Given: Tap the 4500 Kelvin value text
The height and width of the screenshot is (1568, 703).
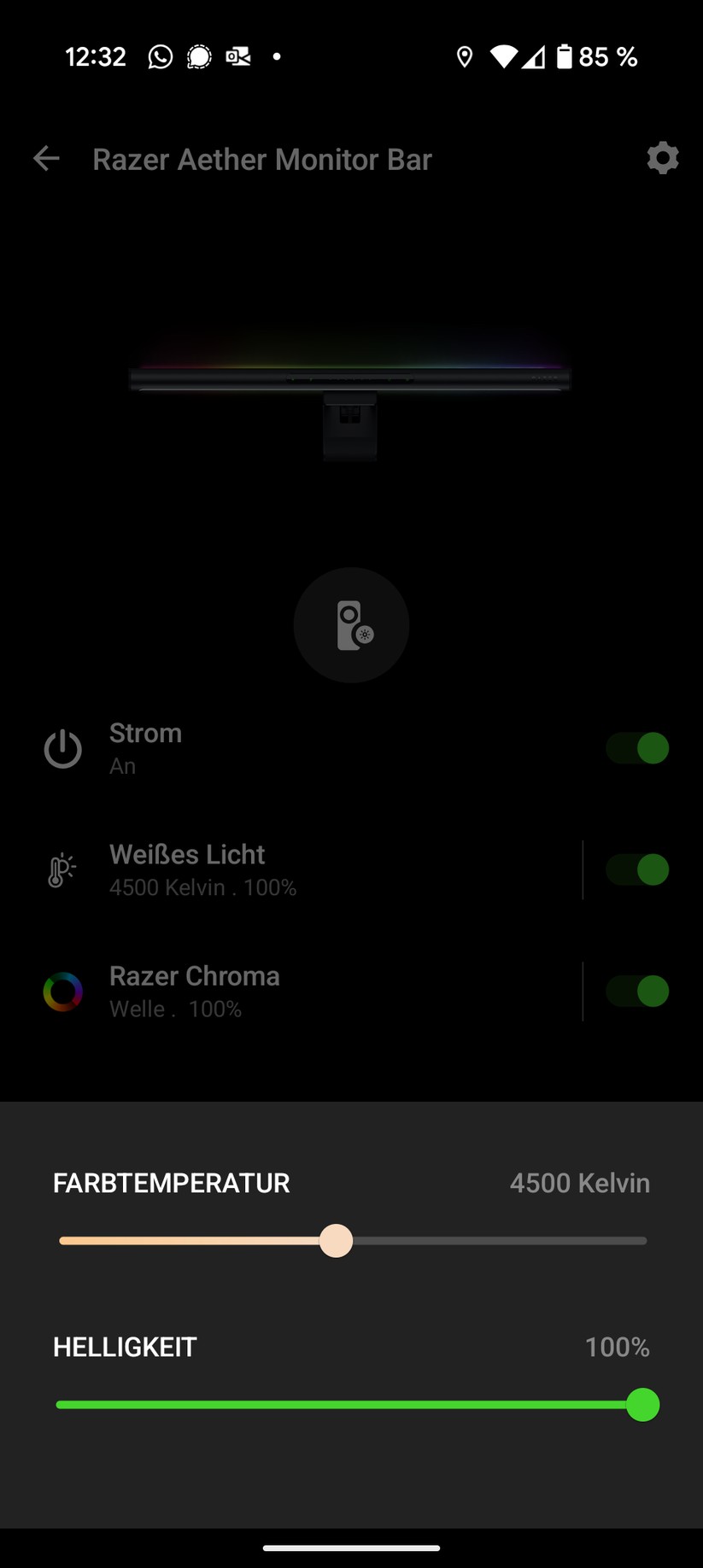Looking at the screenshot, I should [x=578, y=1183].
